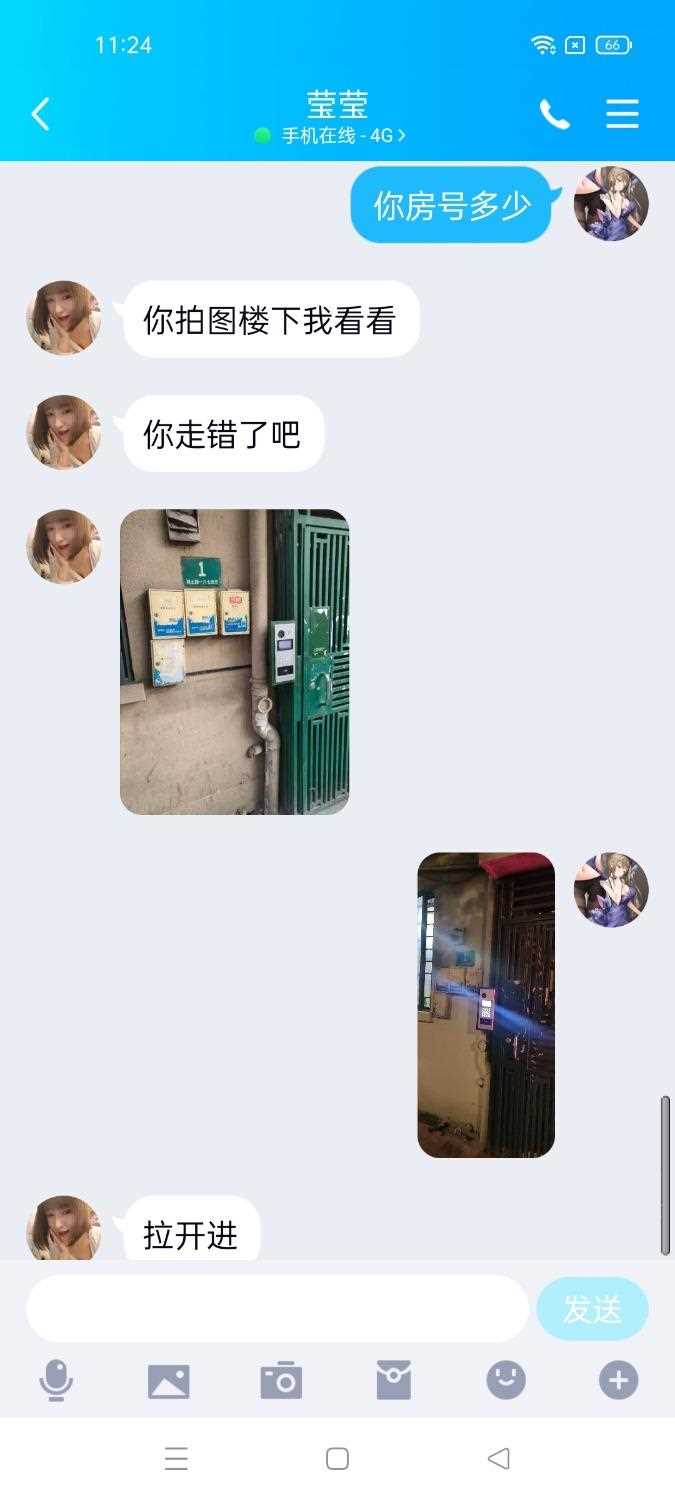This screenshot has width=675, height=1500.
Task: View the green door photo from 莹莹
Action: click(x=234, y=661)
